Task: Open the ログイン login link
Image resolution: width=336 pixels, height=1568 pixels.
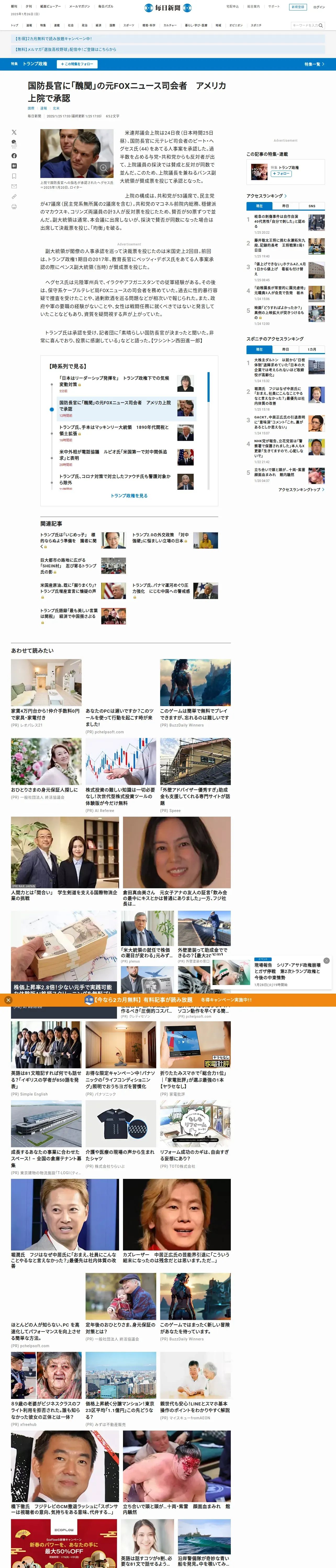Action: click(319, 7)
